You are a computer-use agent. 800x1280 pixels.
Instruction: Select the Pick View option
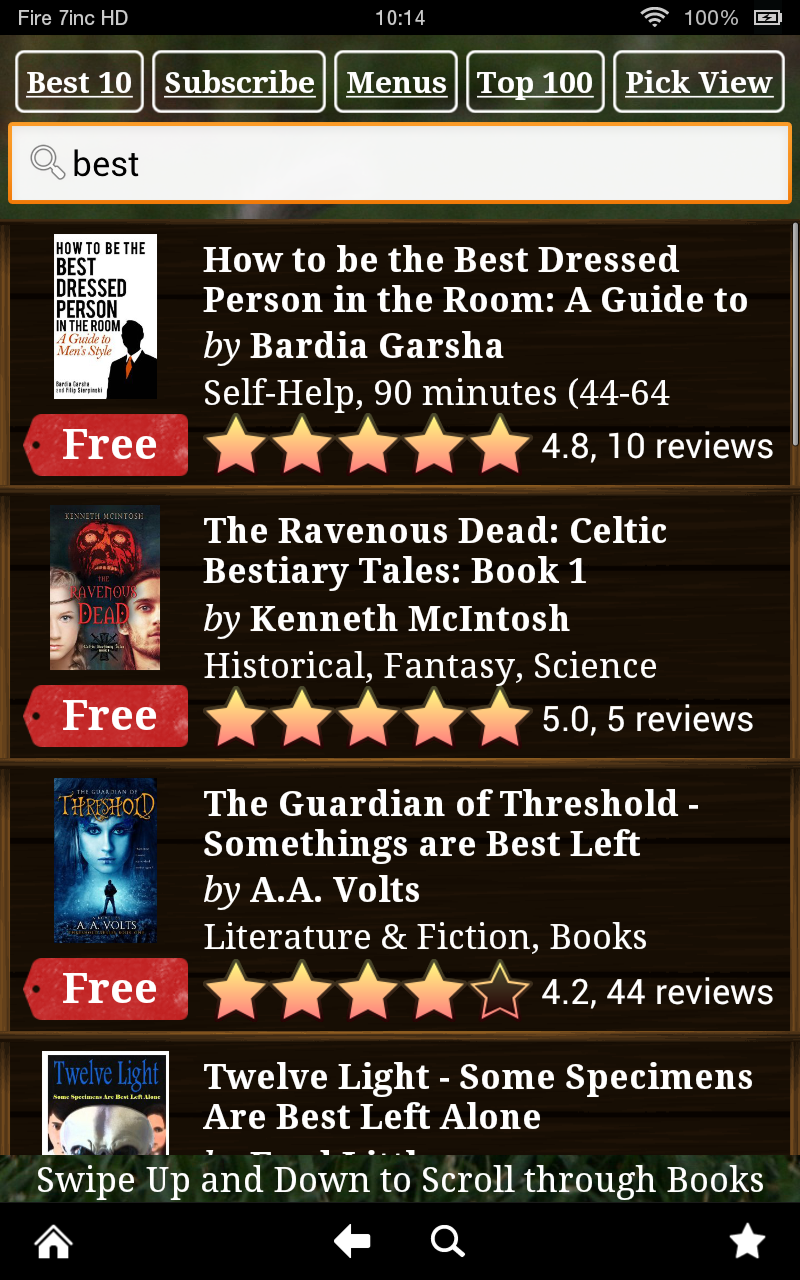[698, 82]
